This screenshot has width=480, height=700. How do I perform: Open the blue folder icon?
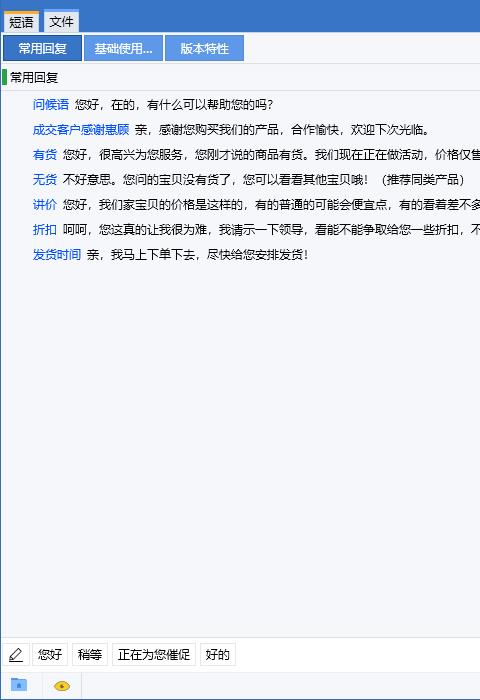[19, 685]
